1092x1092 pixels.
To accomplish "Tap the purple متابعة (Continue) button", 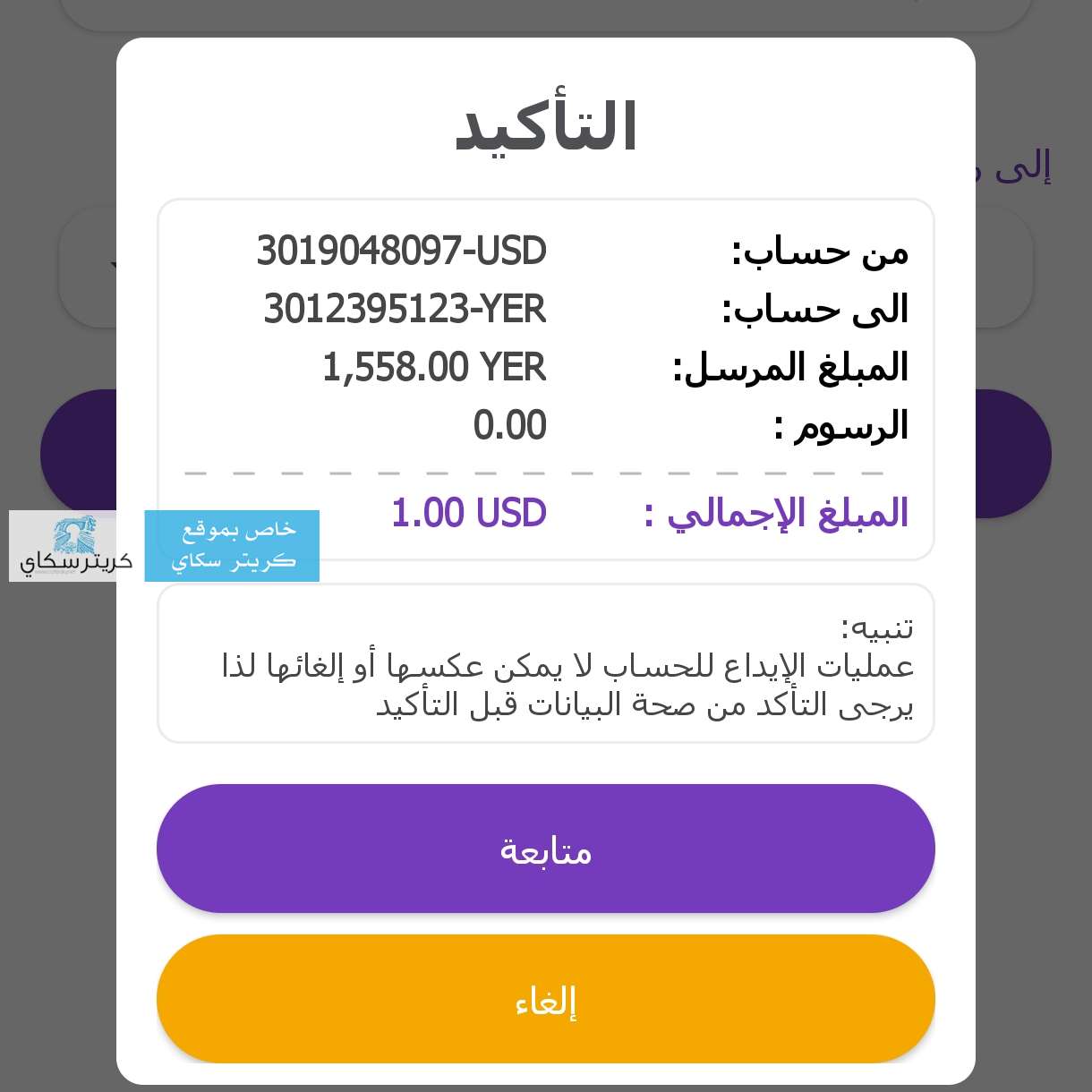I will click(x=545, y=849).
